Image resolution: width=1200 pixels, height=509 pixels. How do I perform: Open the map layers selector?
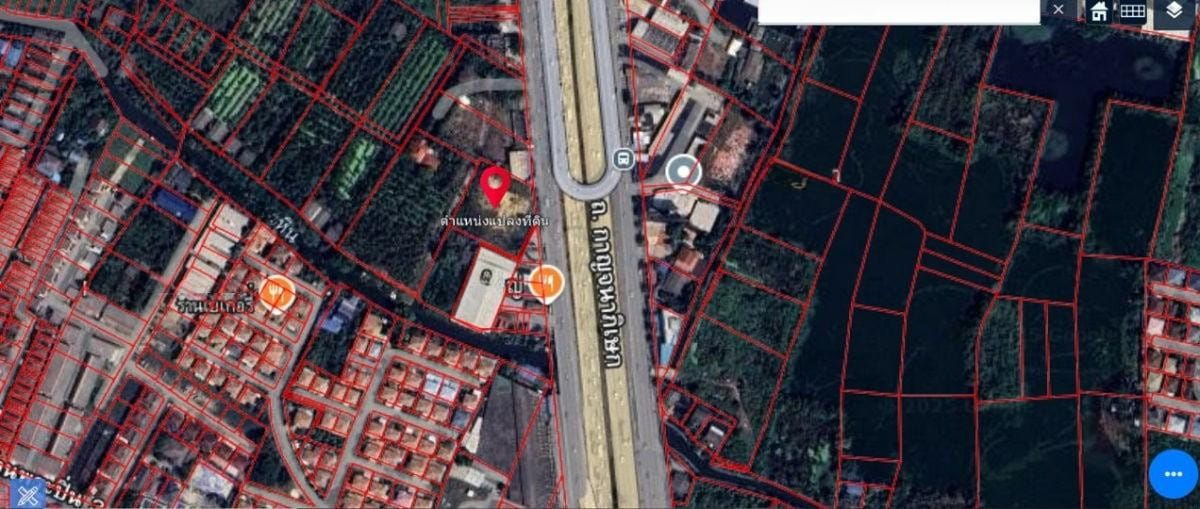point(1175,11)
